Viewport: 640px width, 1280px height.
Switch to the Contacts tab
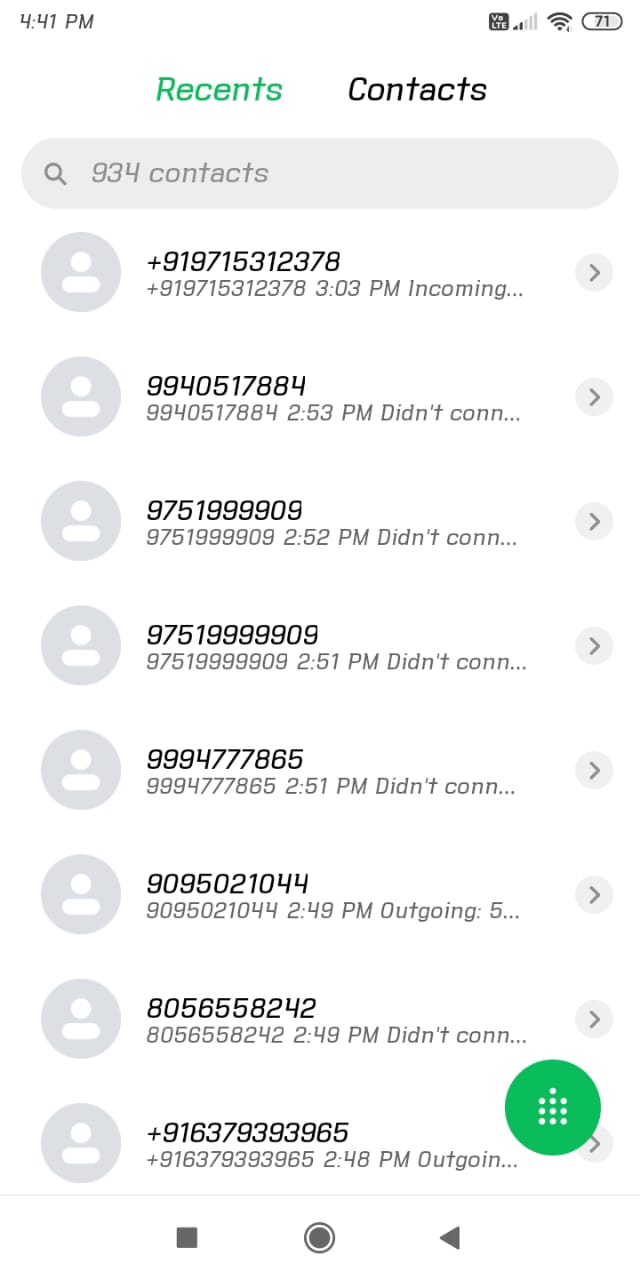click(417, 89)
